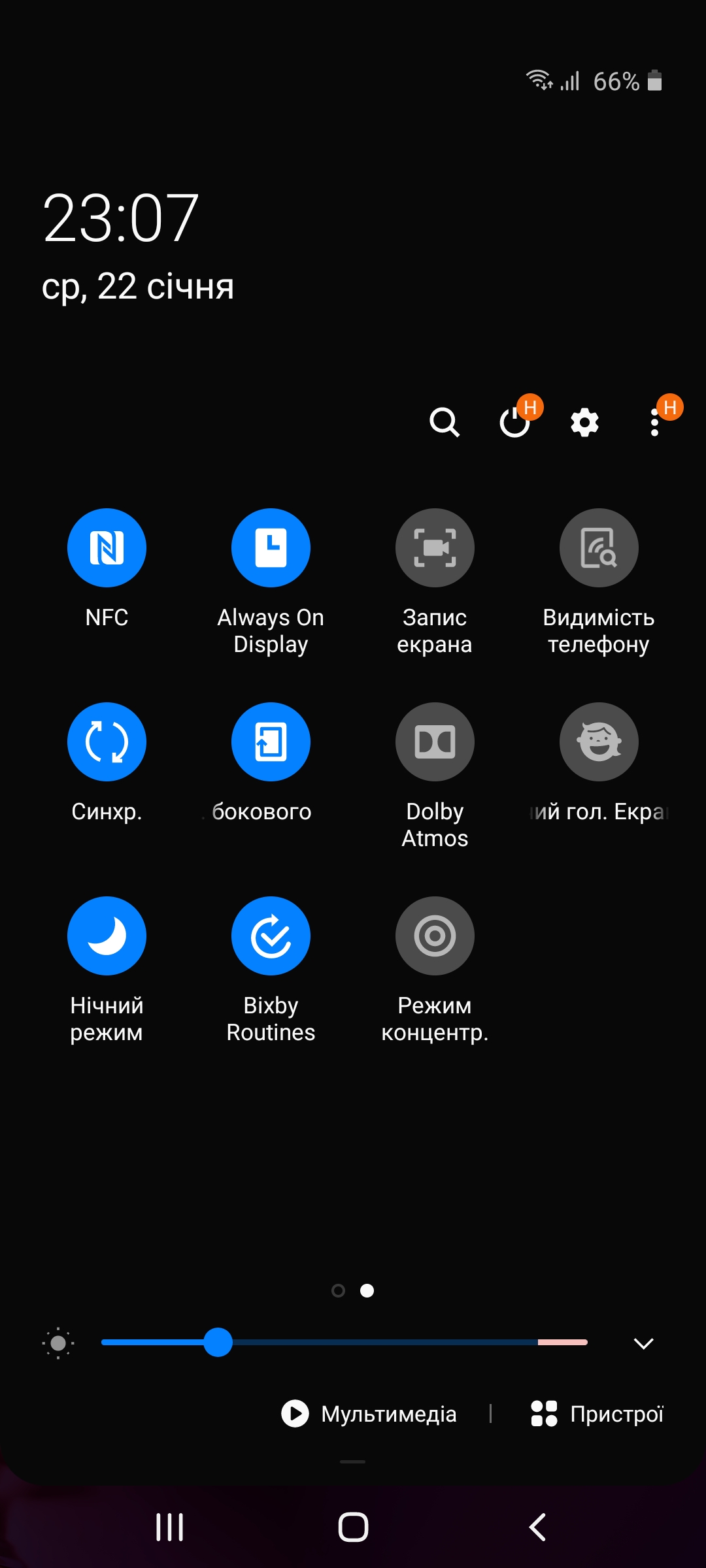
Task: Enable Dolby Atmos
Action: [x=435, y=742]
